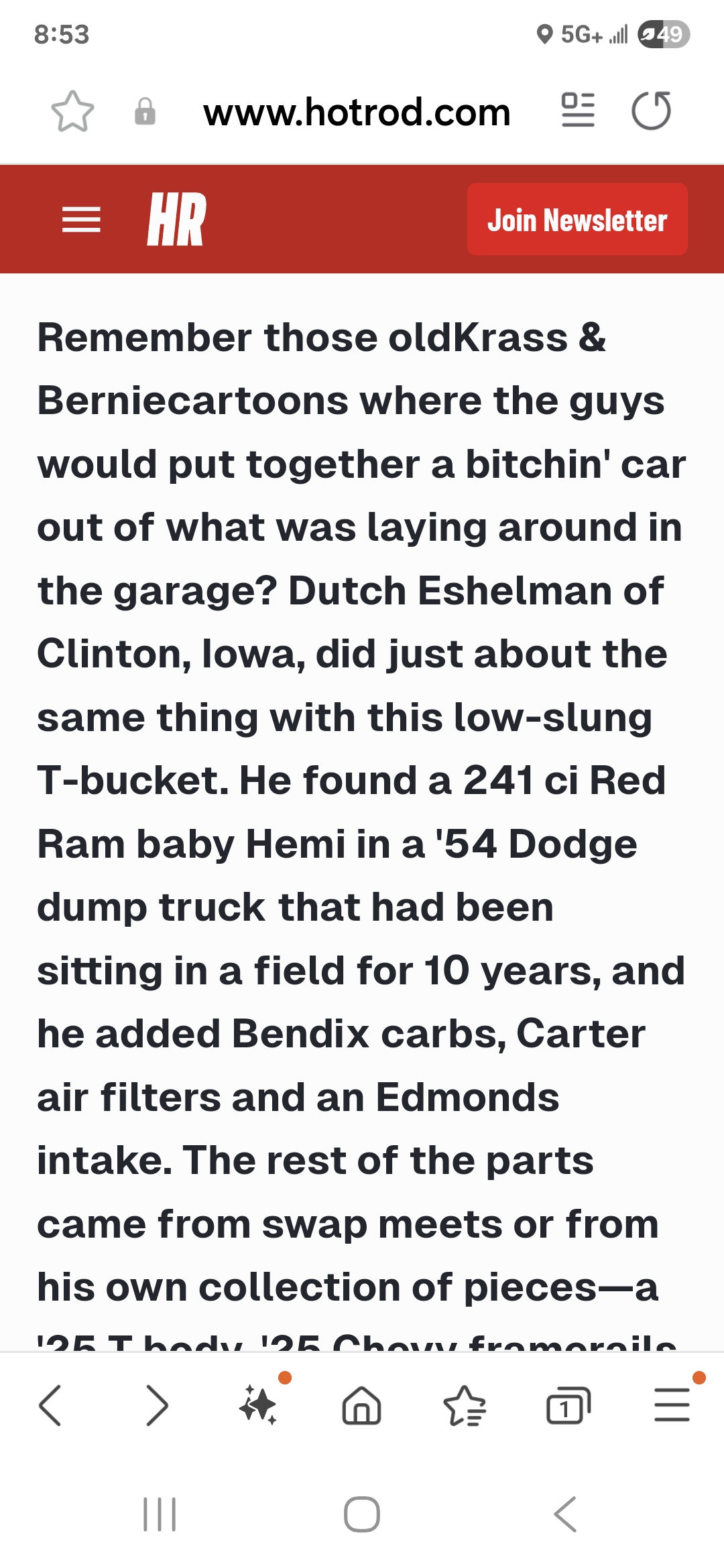Go forward to the next page
Viewport: 724px width, 1568px height.
click(x=156, y=1405)
